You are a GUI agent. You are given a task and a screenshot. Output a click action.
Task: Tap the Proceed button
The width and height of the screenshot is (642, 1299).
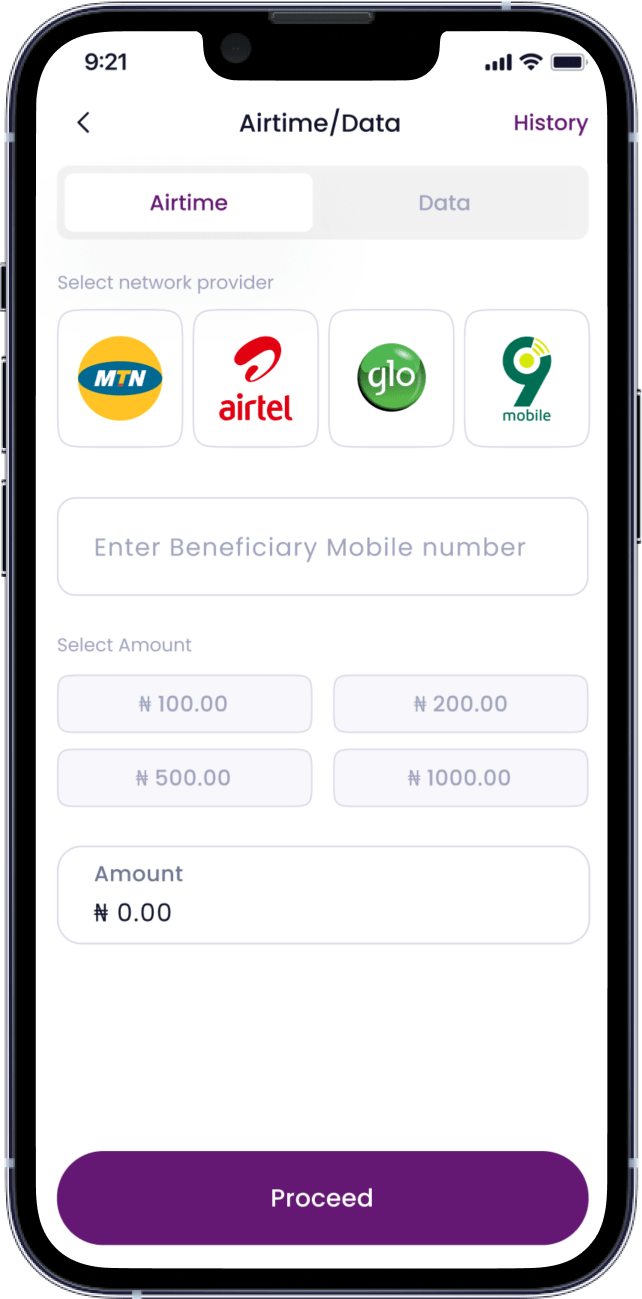322,1198
